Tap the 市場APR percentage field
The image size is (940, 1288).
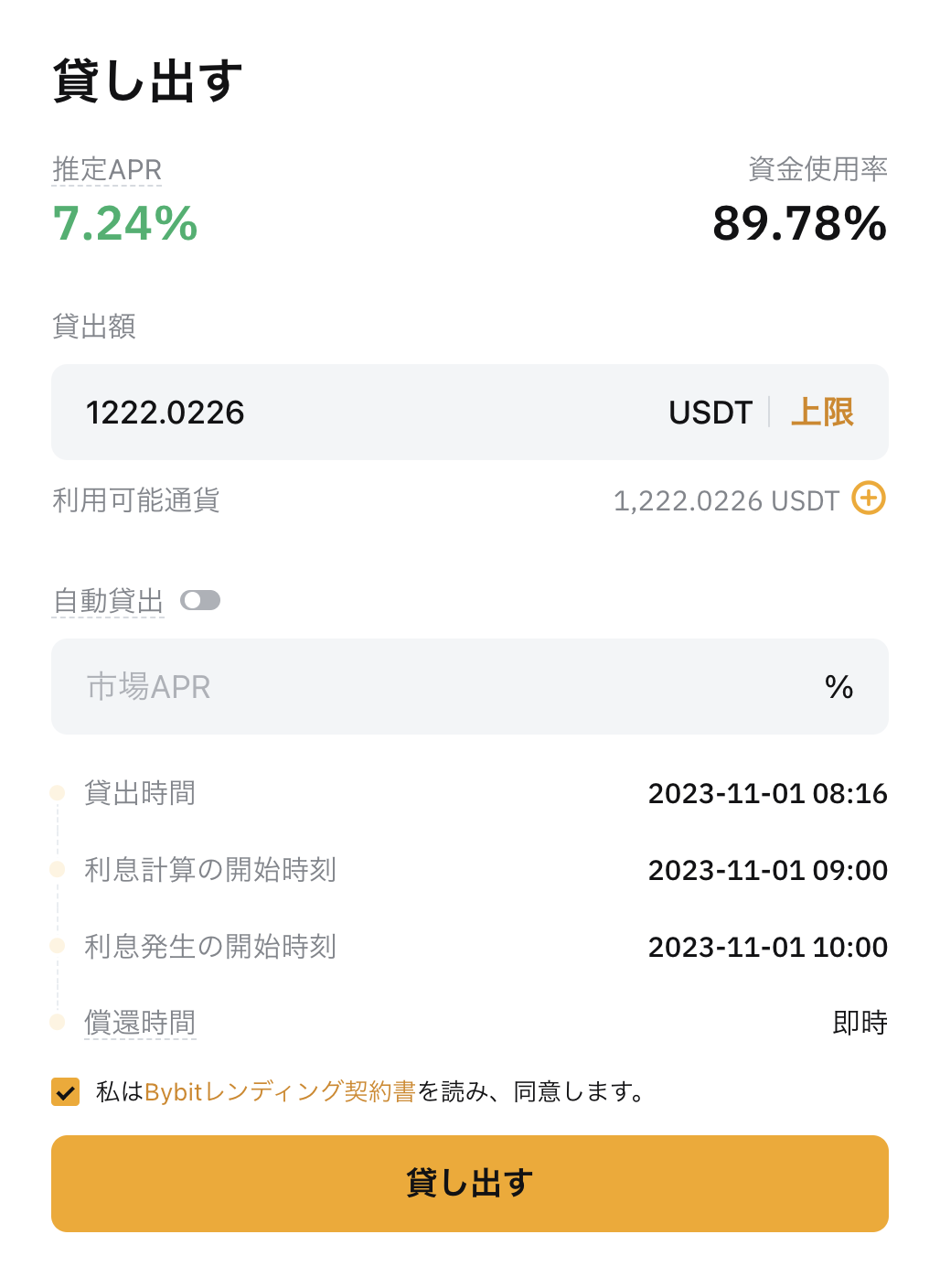(457, 686)
